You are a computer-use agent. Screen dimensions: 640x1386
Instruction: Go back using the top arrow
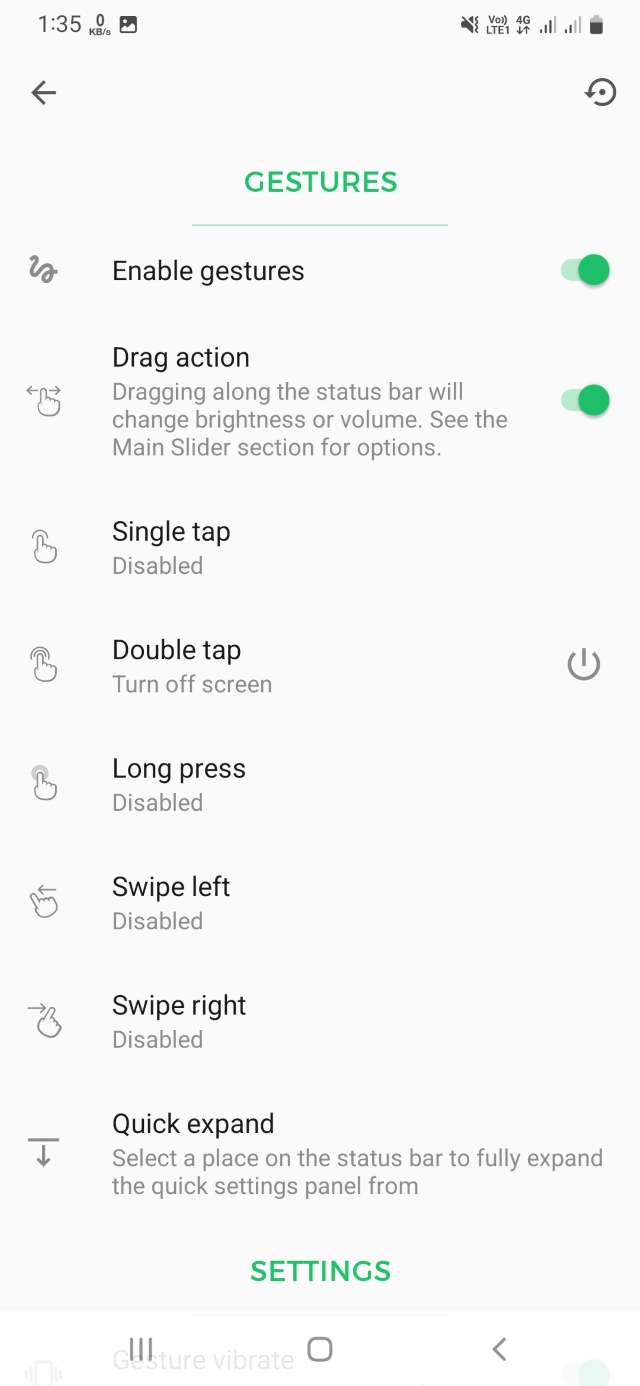pos(44,93)
